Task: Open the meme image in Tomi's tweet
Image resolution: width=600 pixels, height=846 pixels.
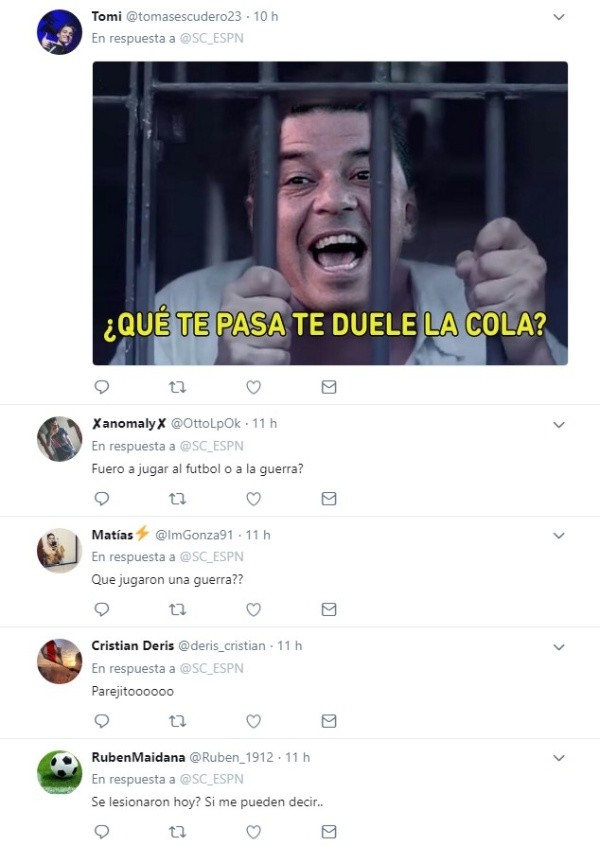Action: point(330,213)
